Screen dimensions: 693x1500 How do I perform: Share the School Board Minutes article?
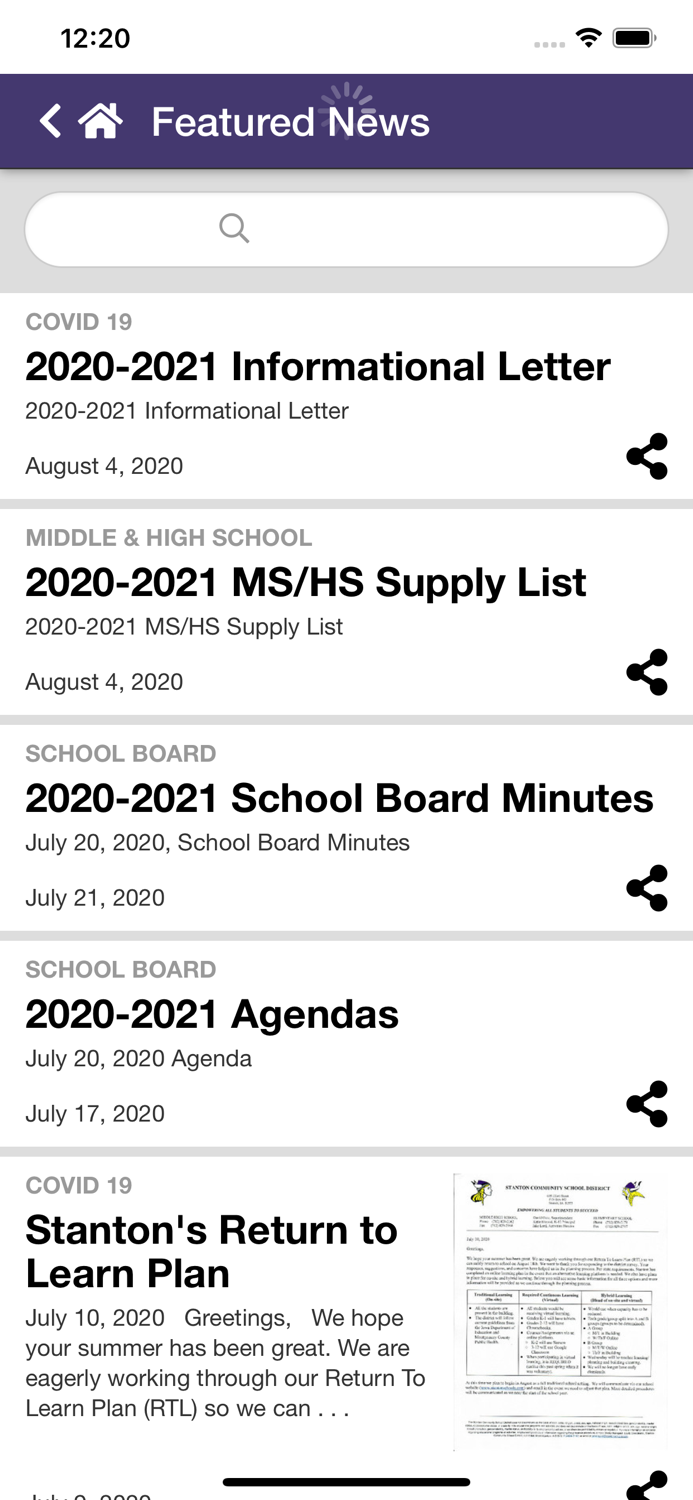[647, 888]
